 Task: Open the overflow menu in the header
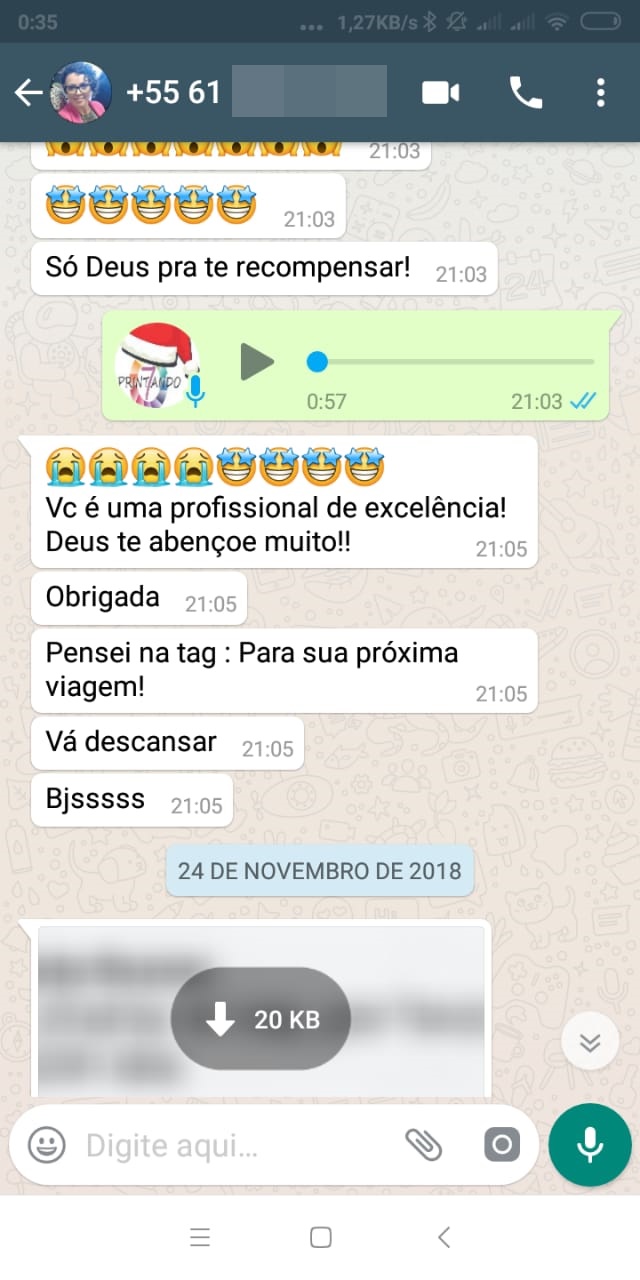pyautogui.click(x=600, y=93)
